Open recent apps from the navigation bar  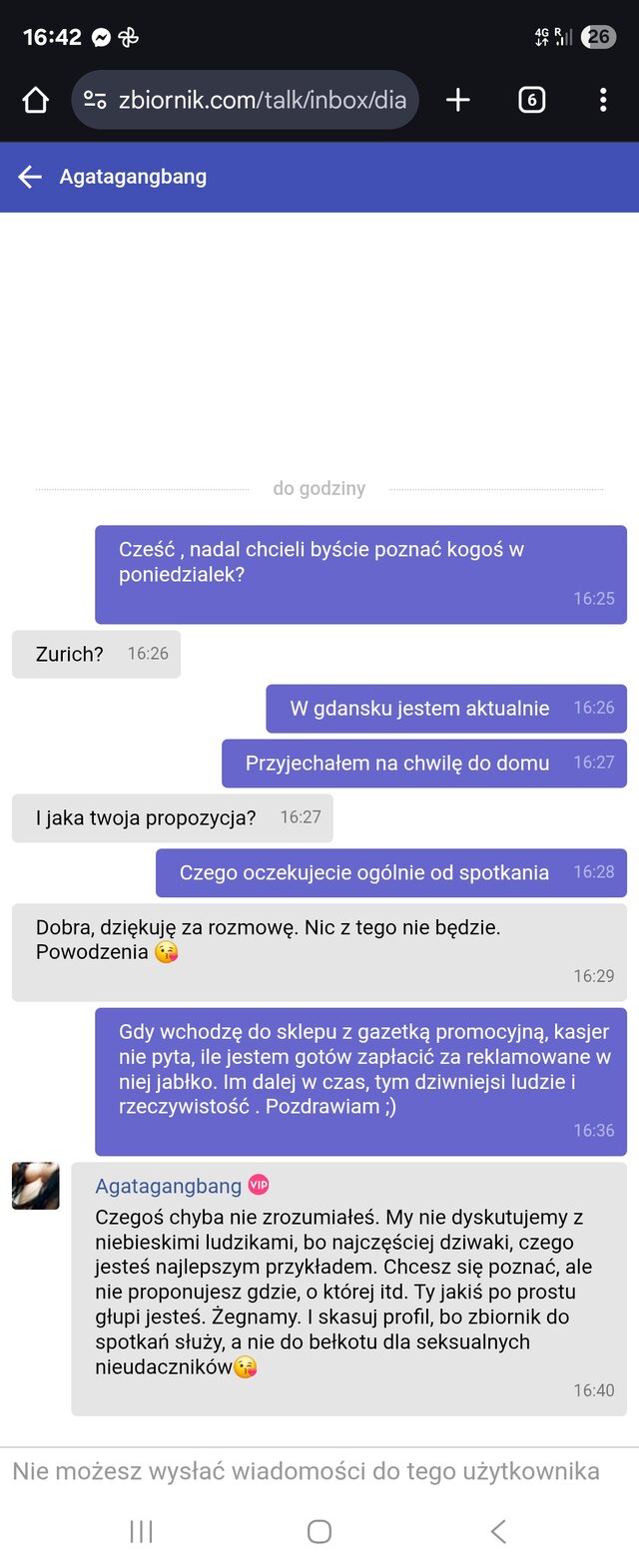[x=141, y=1531]
